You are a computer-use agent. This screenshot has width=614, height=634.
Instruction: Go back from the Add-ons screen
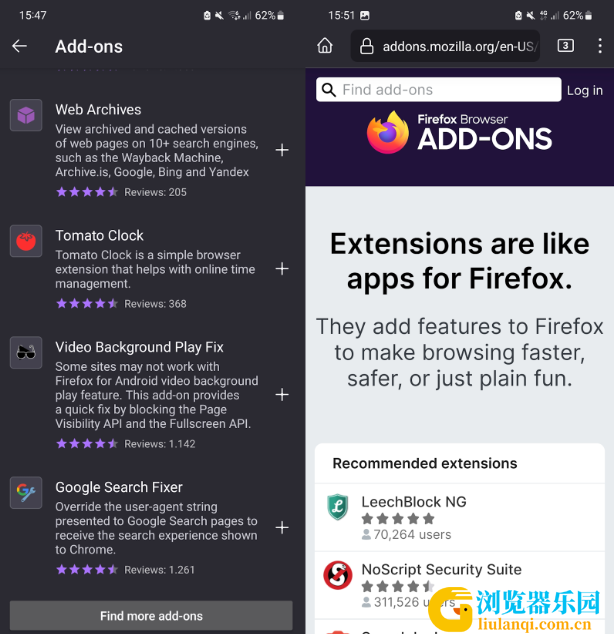(x=19, y=46)
